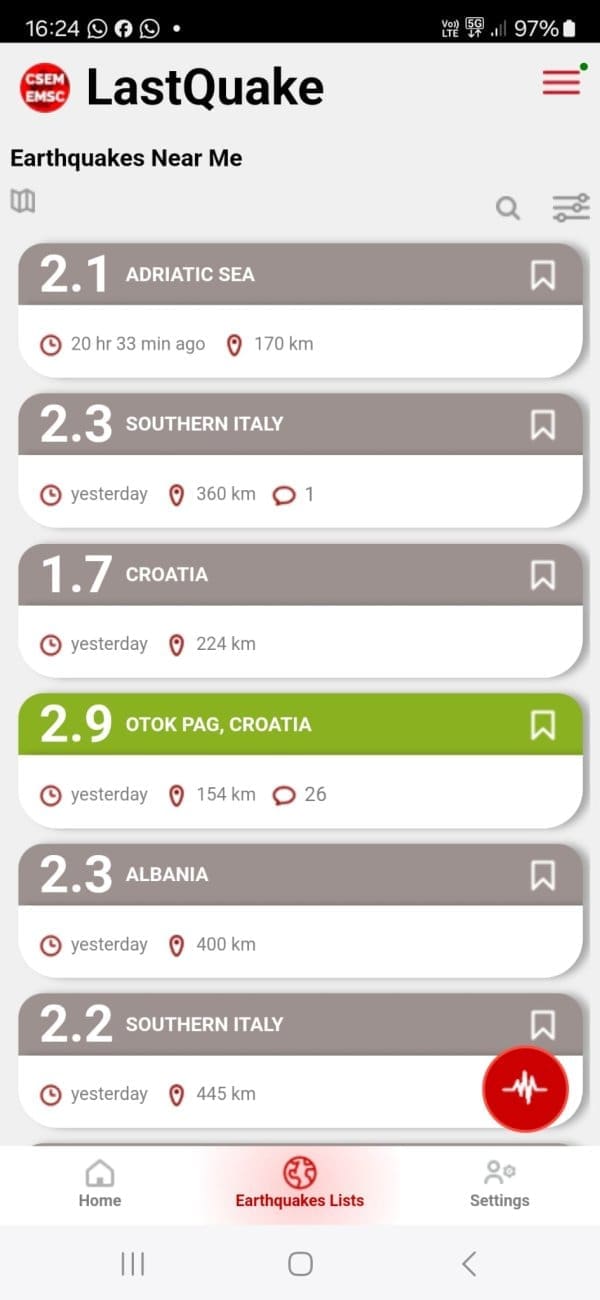Bookmark the Croatia 1.7 earthquake

pyautogui.click(x=542, y=575)
